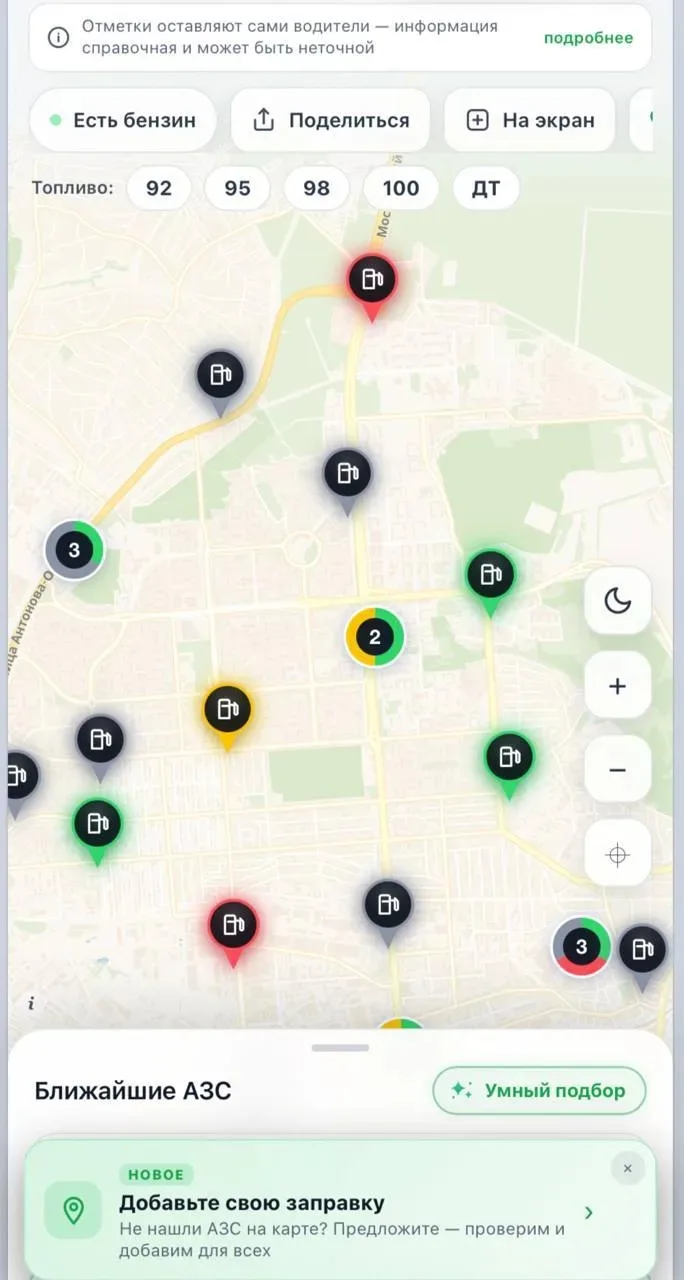Add shortcut with На экран button
Screen dimensions: 684x1280
pos(531,120)
